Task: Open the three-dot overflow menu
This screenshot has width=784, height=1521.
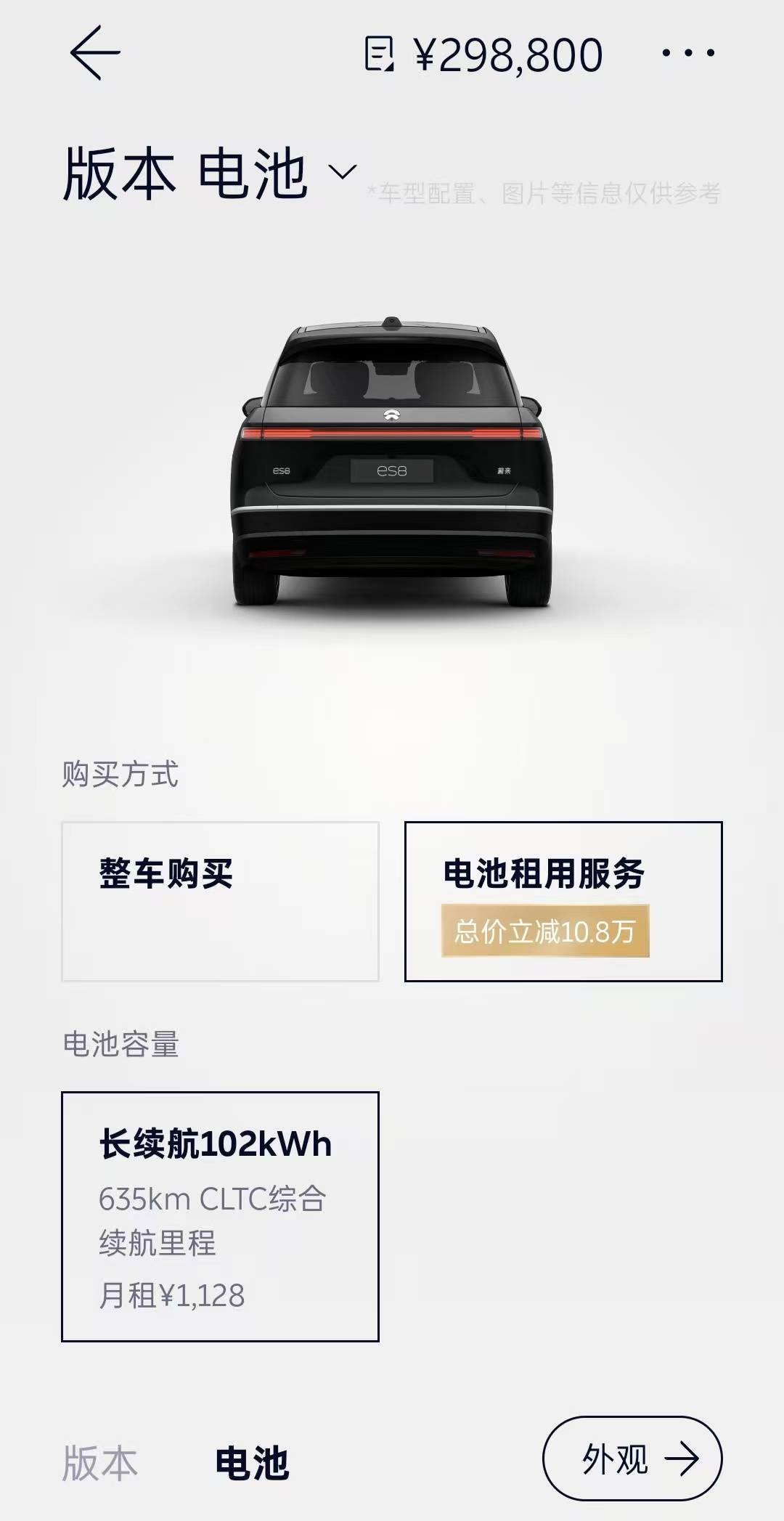Action: point(688,53)
